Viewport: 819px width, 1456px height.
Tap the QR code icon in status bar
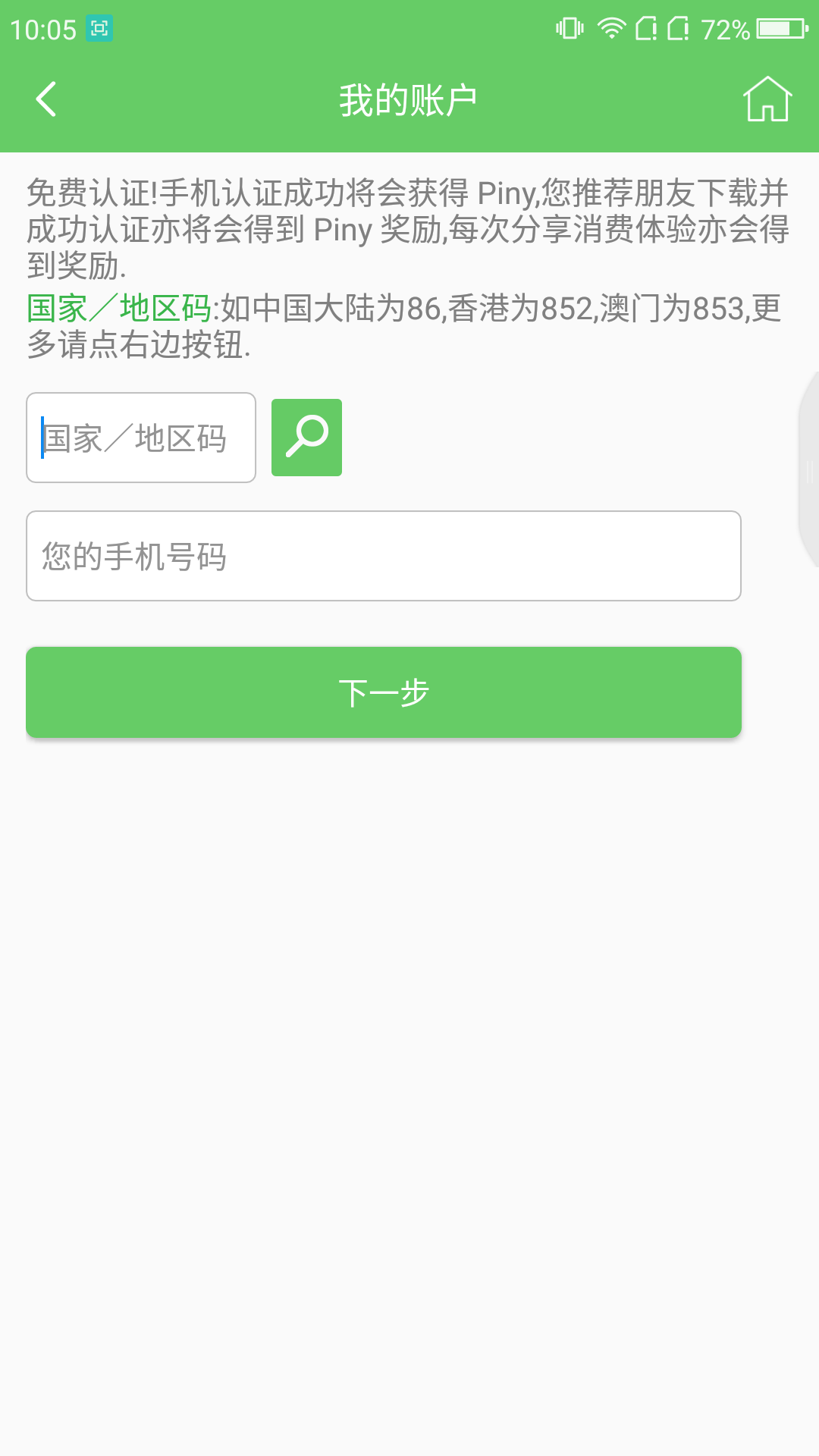(99, 27)
